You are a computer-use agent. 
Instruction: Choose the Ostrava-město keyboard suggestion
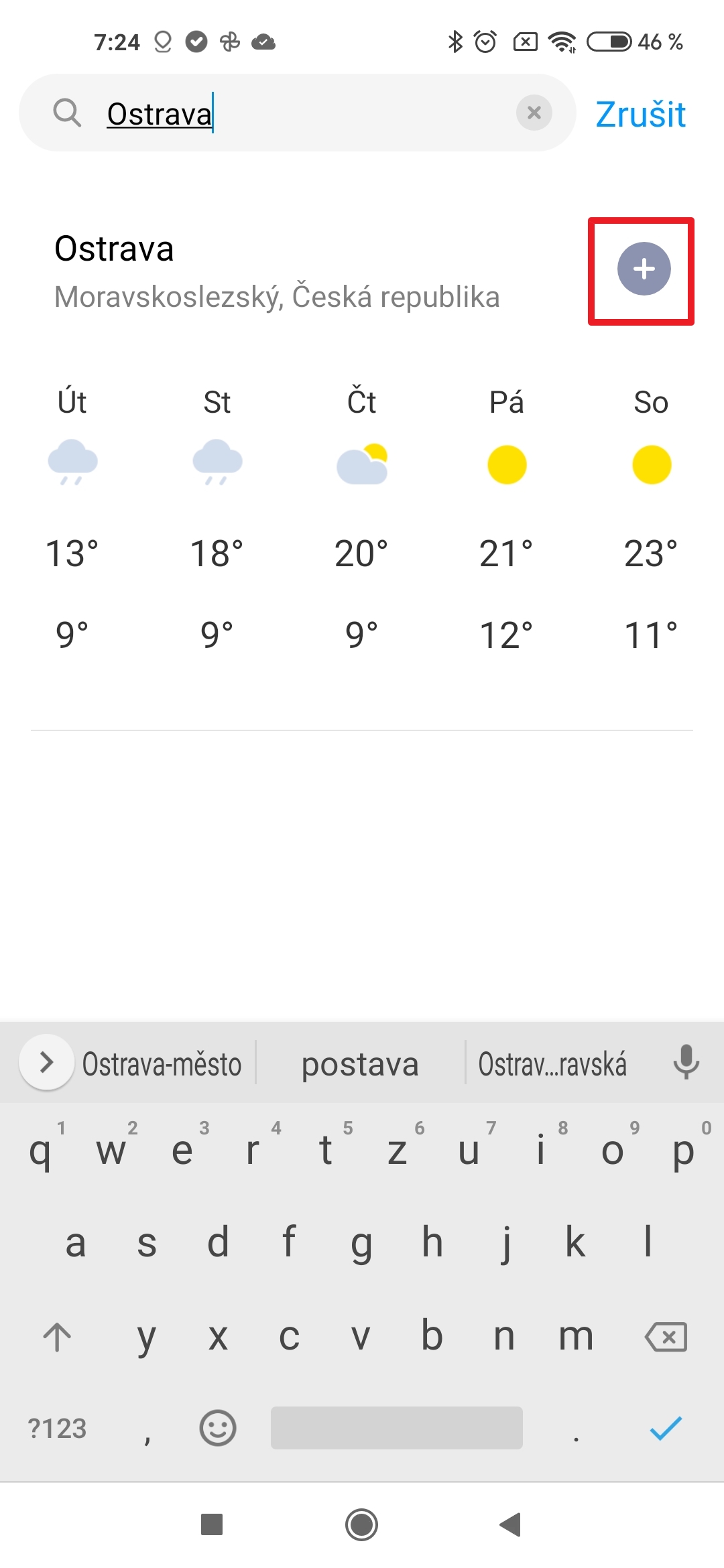[x=162, y=1064]
